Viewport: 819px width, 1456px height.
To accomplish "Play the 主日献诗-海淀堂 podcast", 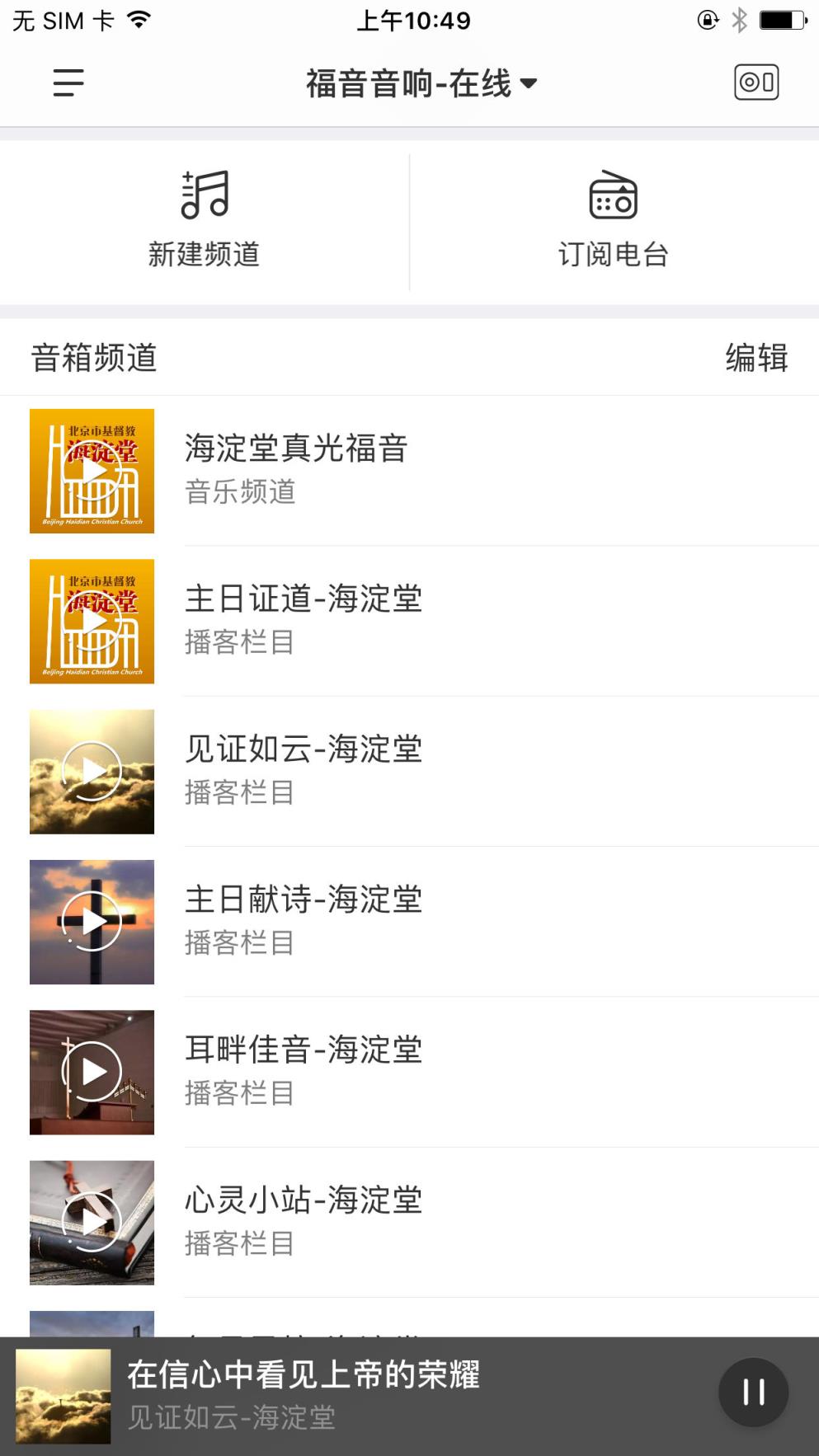I will [x=91, y=921].
